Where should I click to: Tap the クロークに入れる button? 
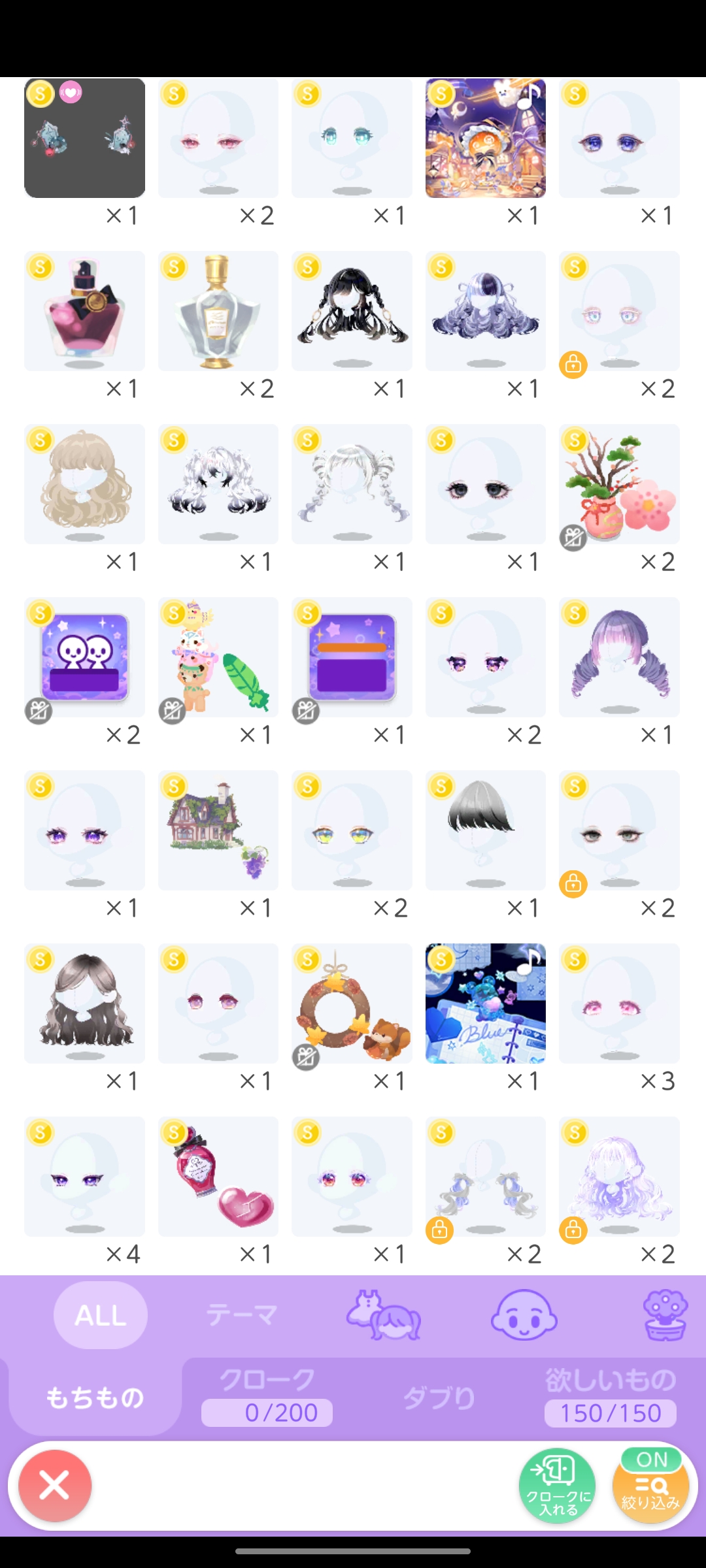click(x=557, y=1486)
